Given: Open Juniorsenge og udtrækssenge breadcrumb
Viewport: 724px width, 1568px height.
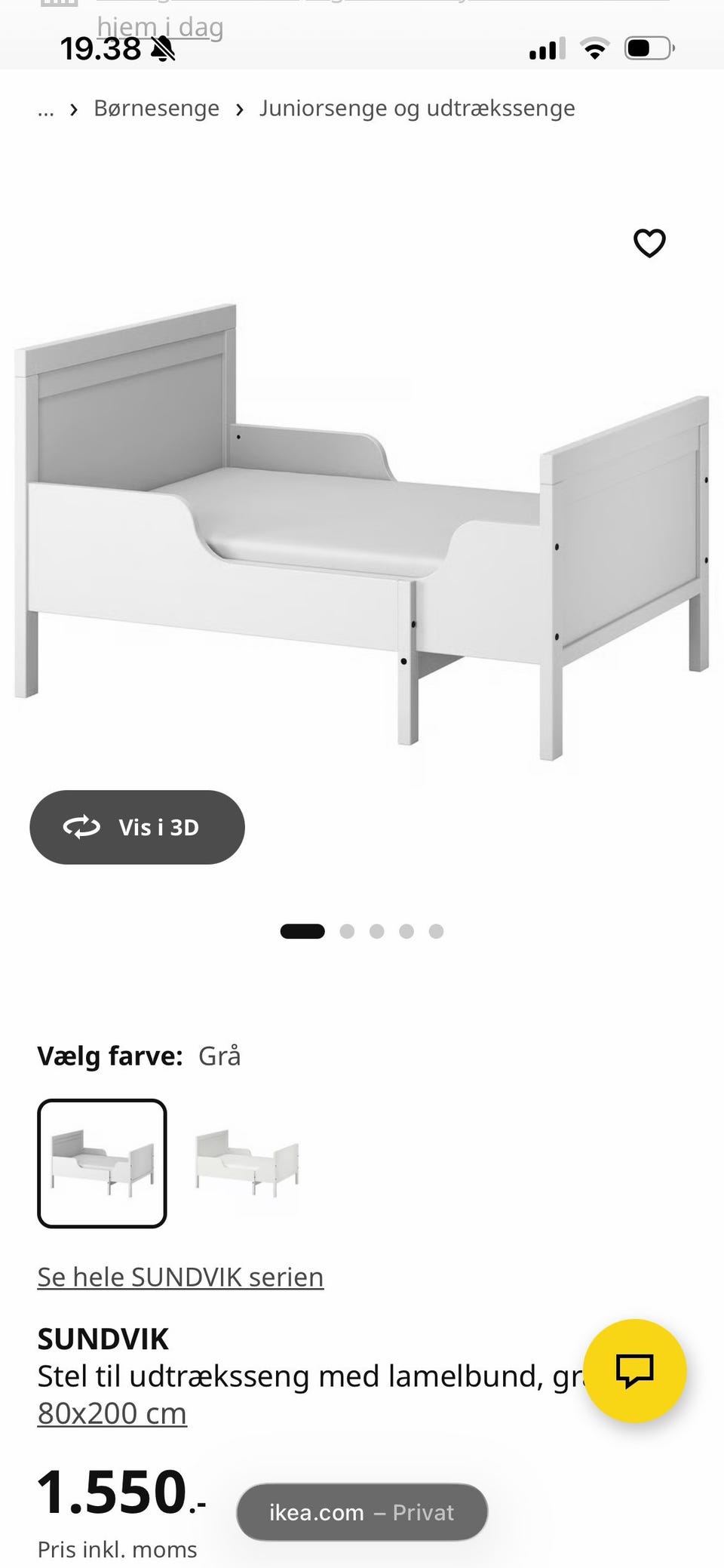Looking at the screenshot, I should coord(417,109).
